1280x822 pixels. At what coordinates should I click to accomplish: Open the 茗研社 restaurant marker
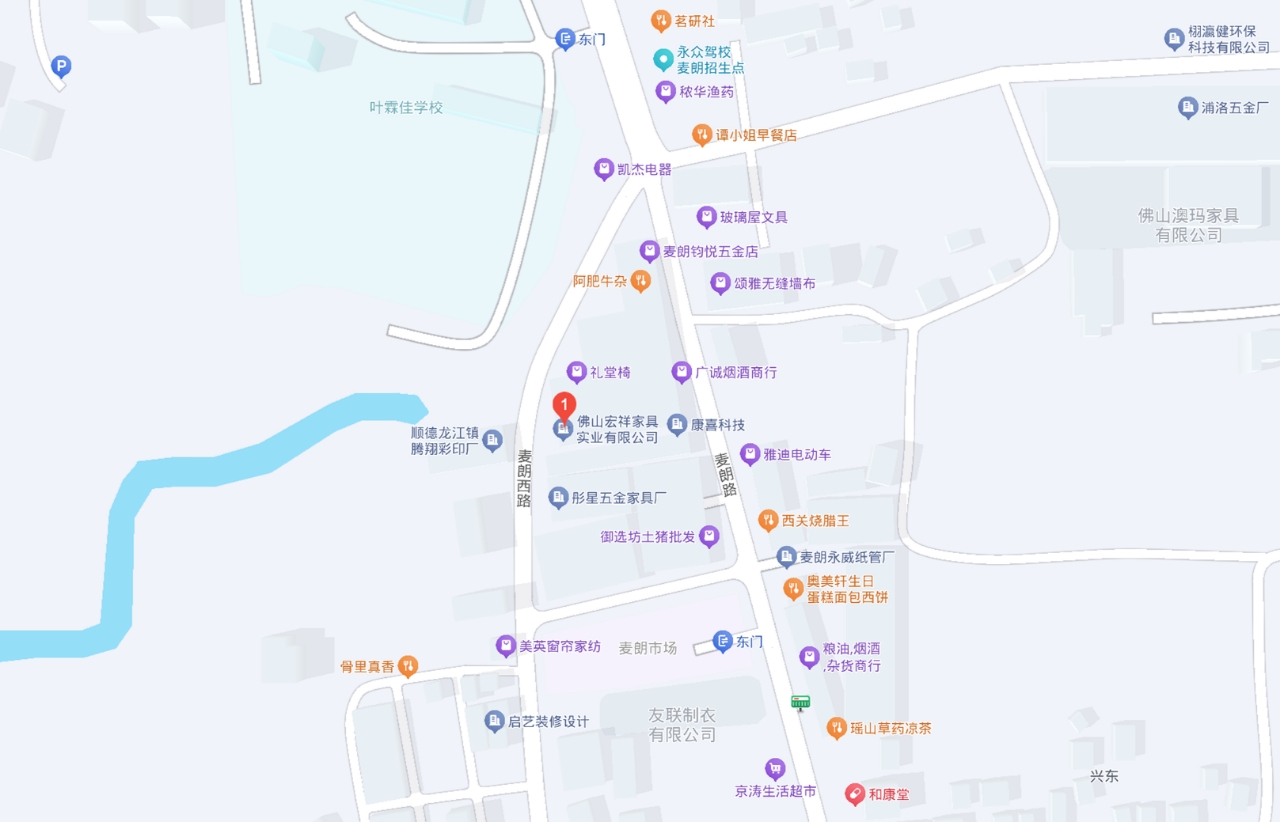[660, 20]
